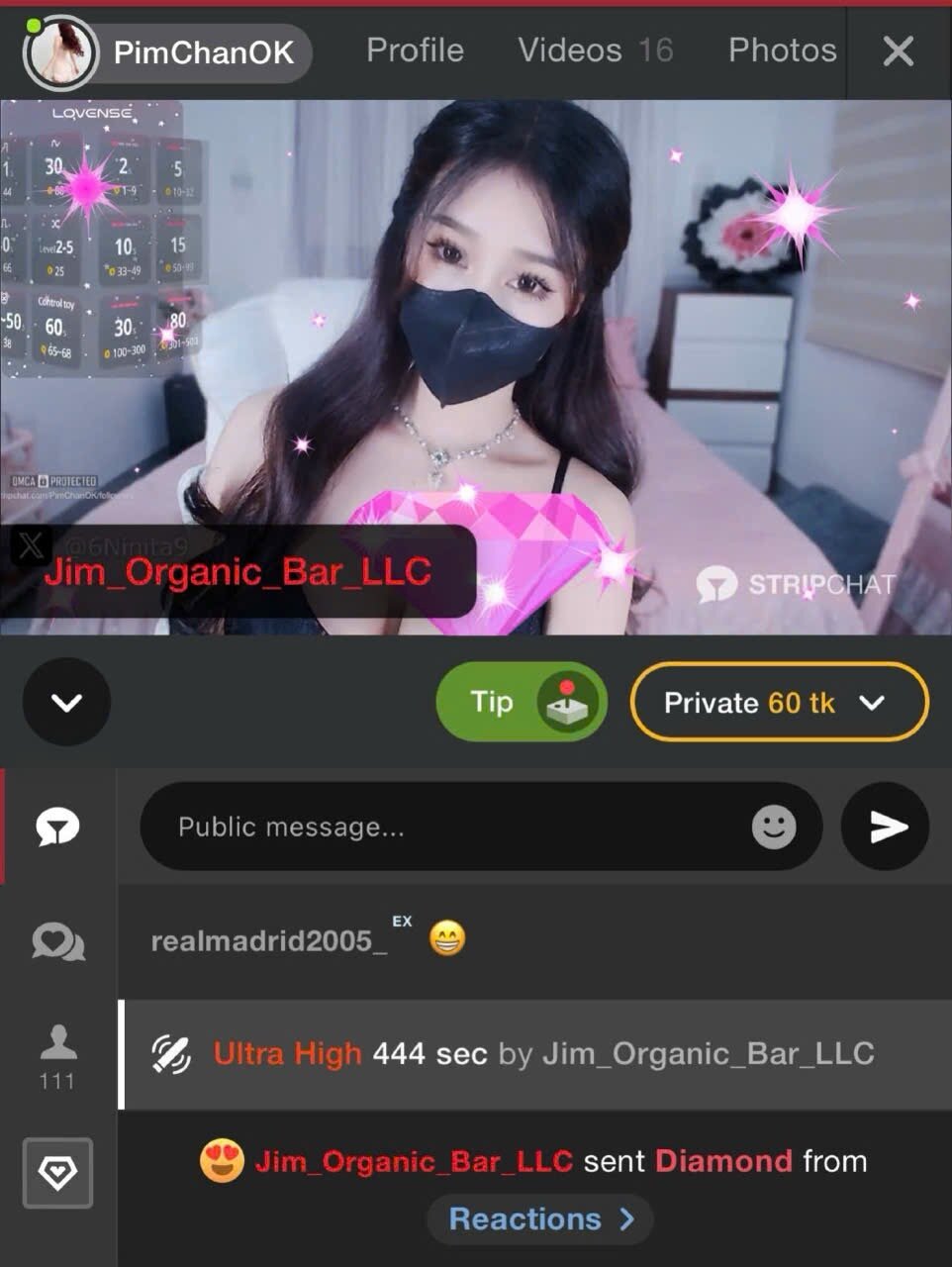Open the Private 60 tk dropdown
Screen dimensions: 952x1267
click(x=779, y=703)
